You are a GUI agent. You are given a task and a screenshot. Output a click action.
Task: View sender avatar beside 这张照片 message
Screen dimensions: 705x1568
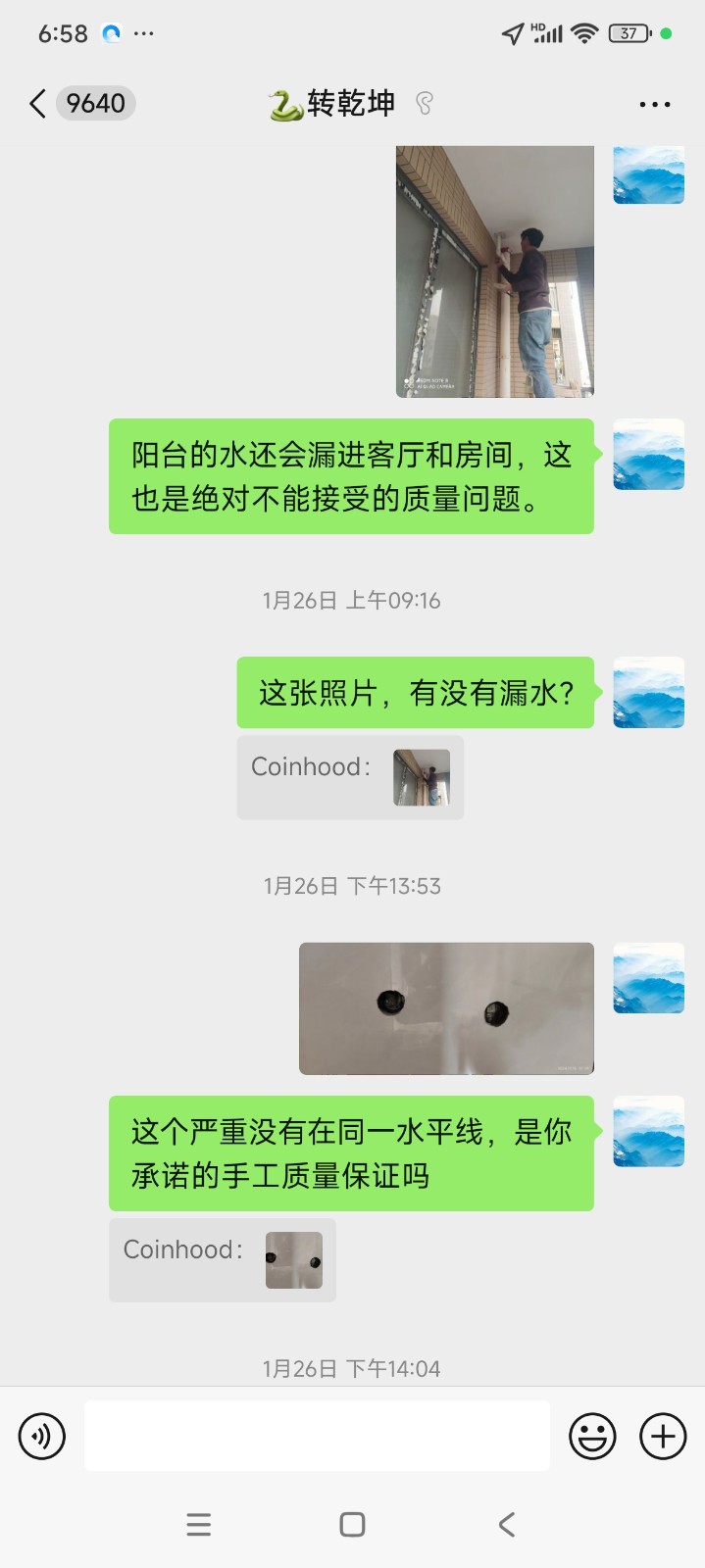coord(648,693)
